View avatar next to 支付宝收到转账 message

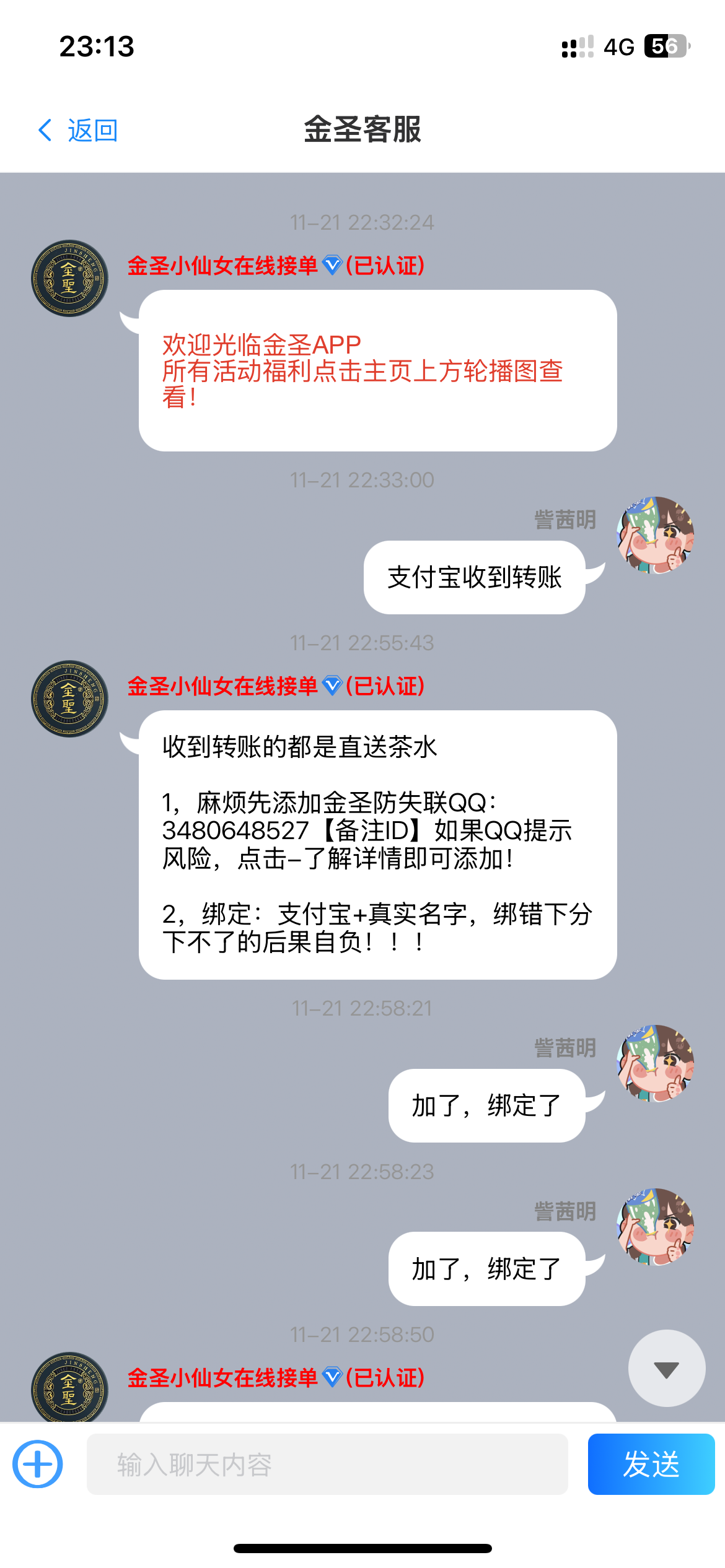656,534
